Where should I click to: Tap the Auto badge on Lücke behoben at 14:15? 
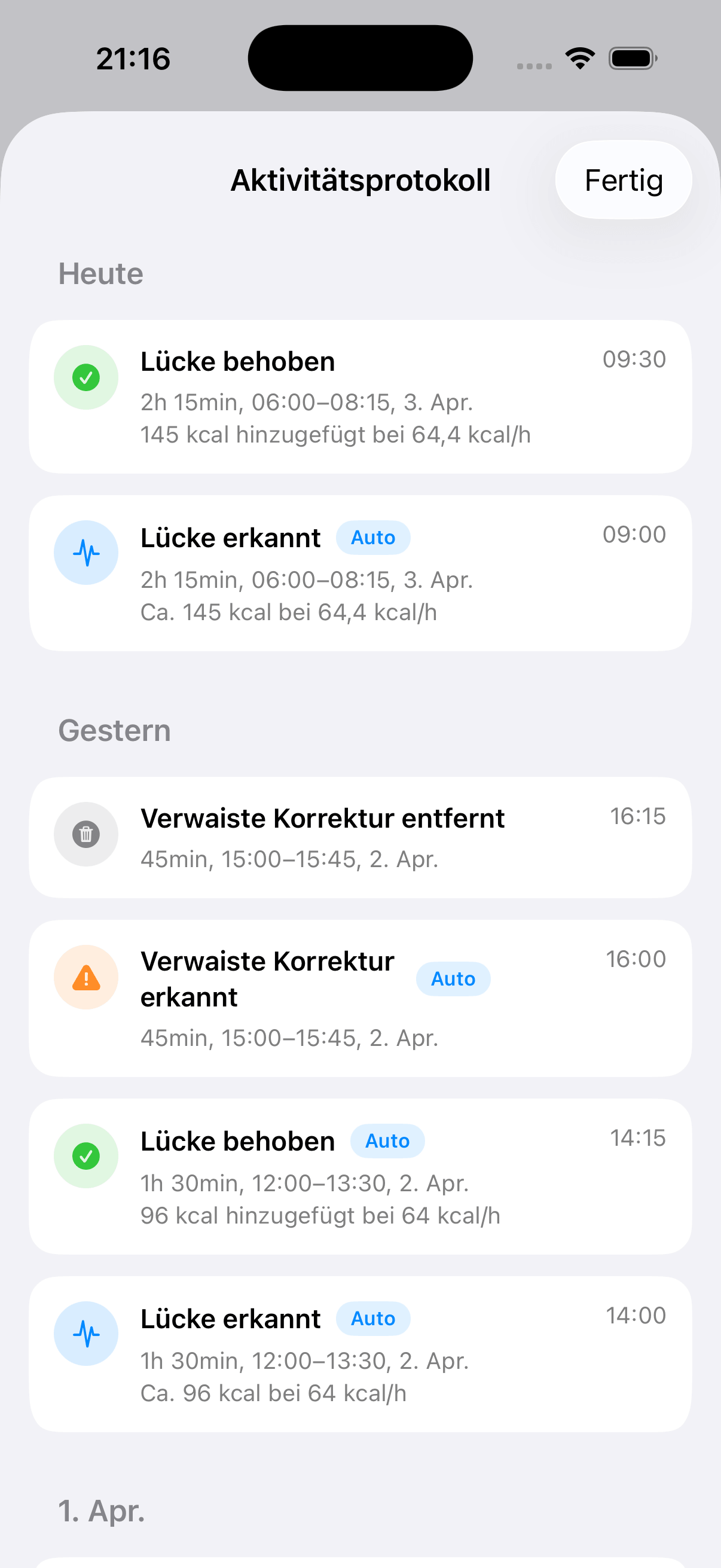(x=387, y=1140)
